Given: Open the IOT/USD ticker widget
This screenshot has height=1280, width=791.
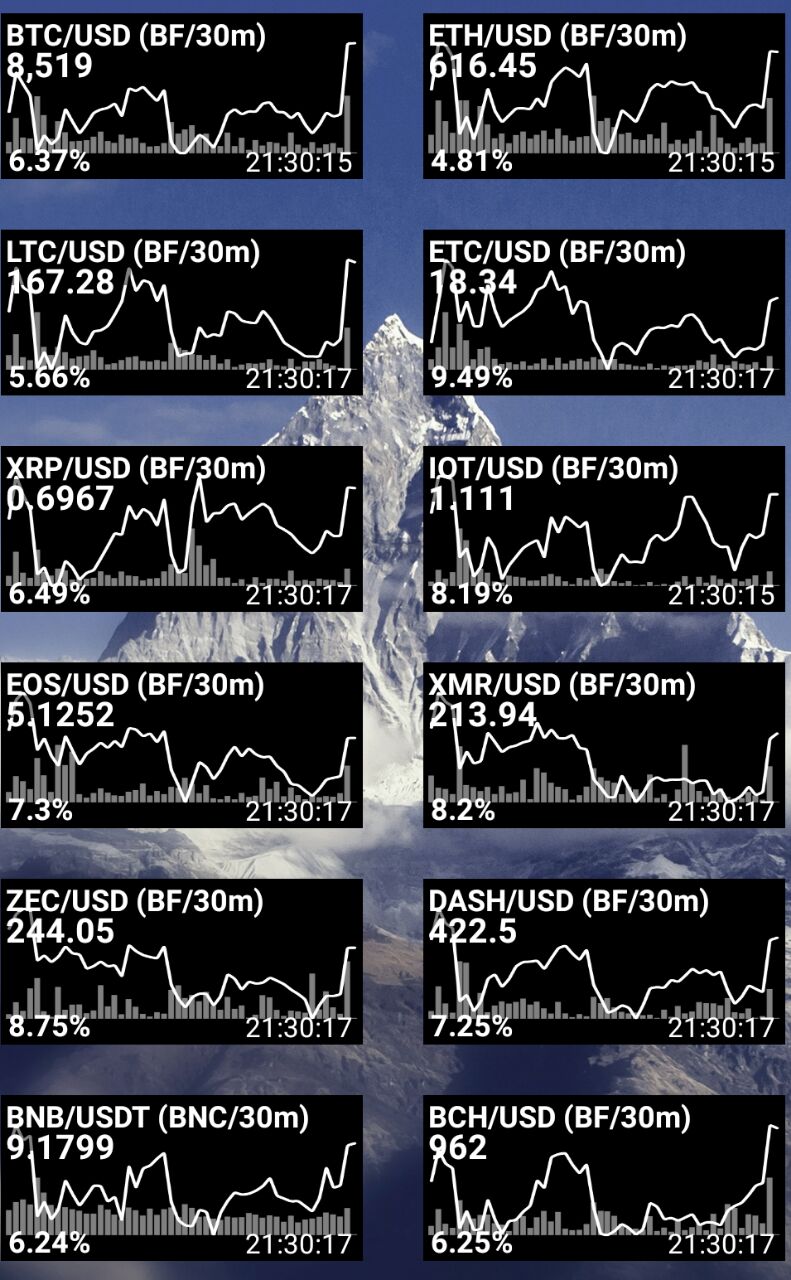Looking at the screenshot, I should pos(603,529).
